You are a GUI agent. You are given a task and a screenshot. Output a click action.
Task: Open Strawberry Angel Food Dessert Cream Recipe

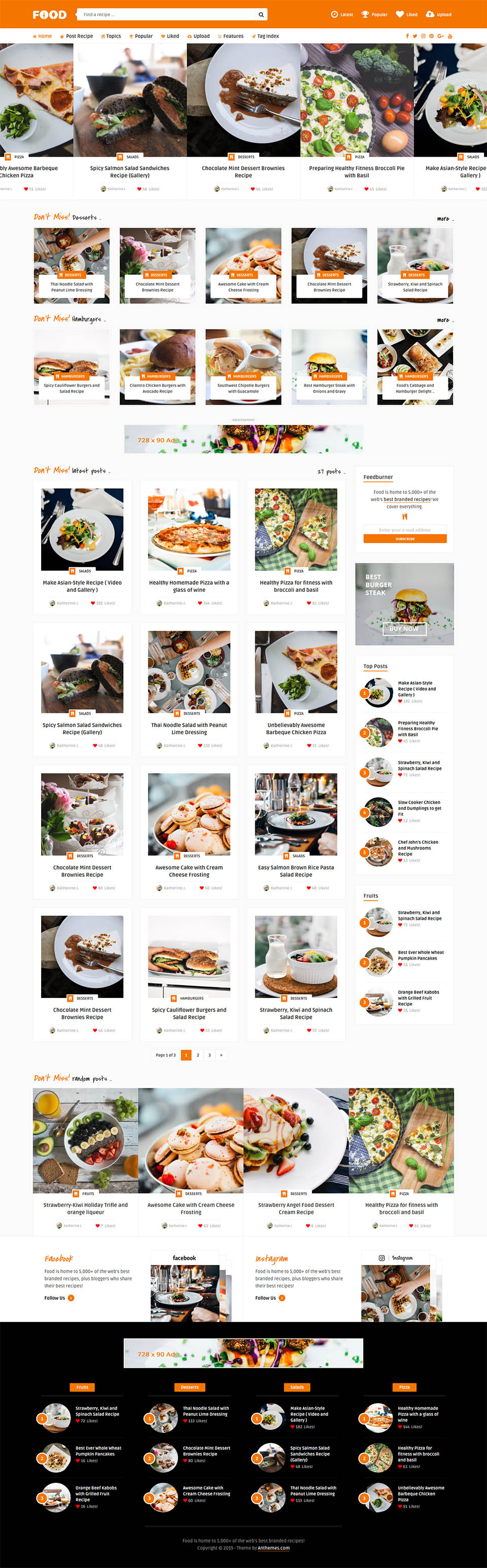tap(296, 1208)
